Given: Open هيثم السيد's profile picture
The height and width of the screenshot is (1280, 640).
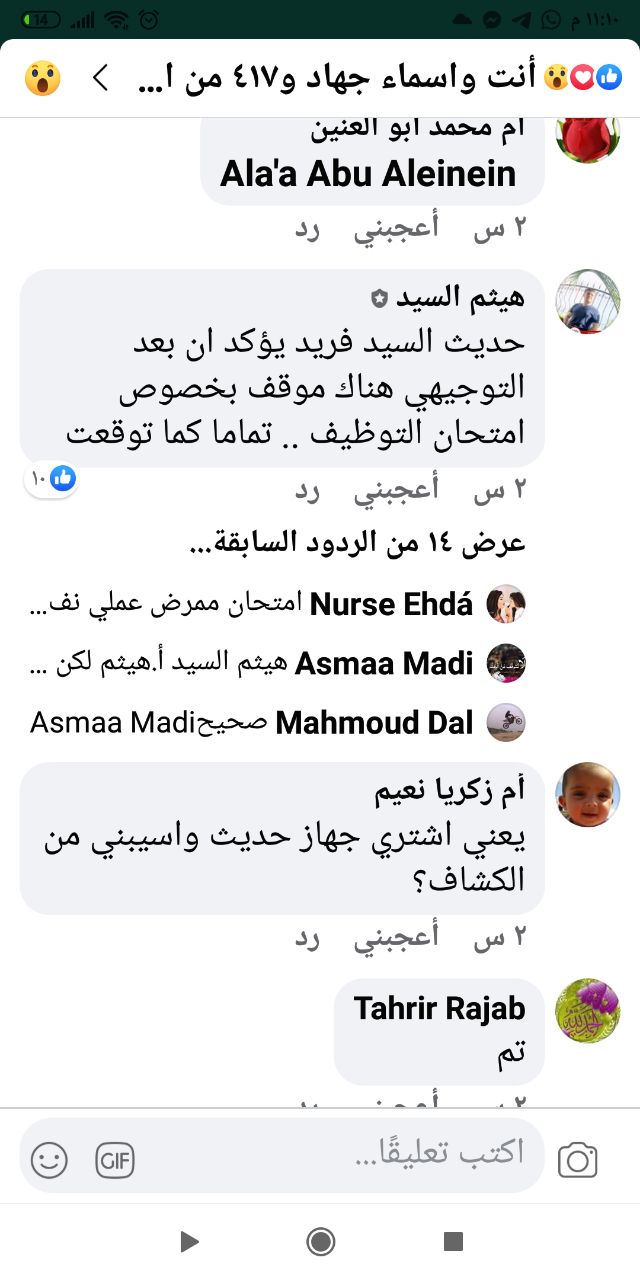Looking at the screenshot, I should pyautogui.click(x=587, y=300).
